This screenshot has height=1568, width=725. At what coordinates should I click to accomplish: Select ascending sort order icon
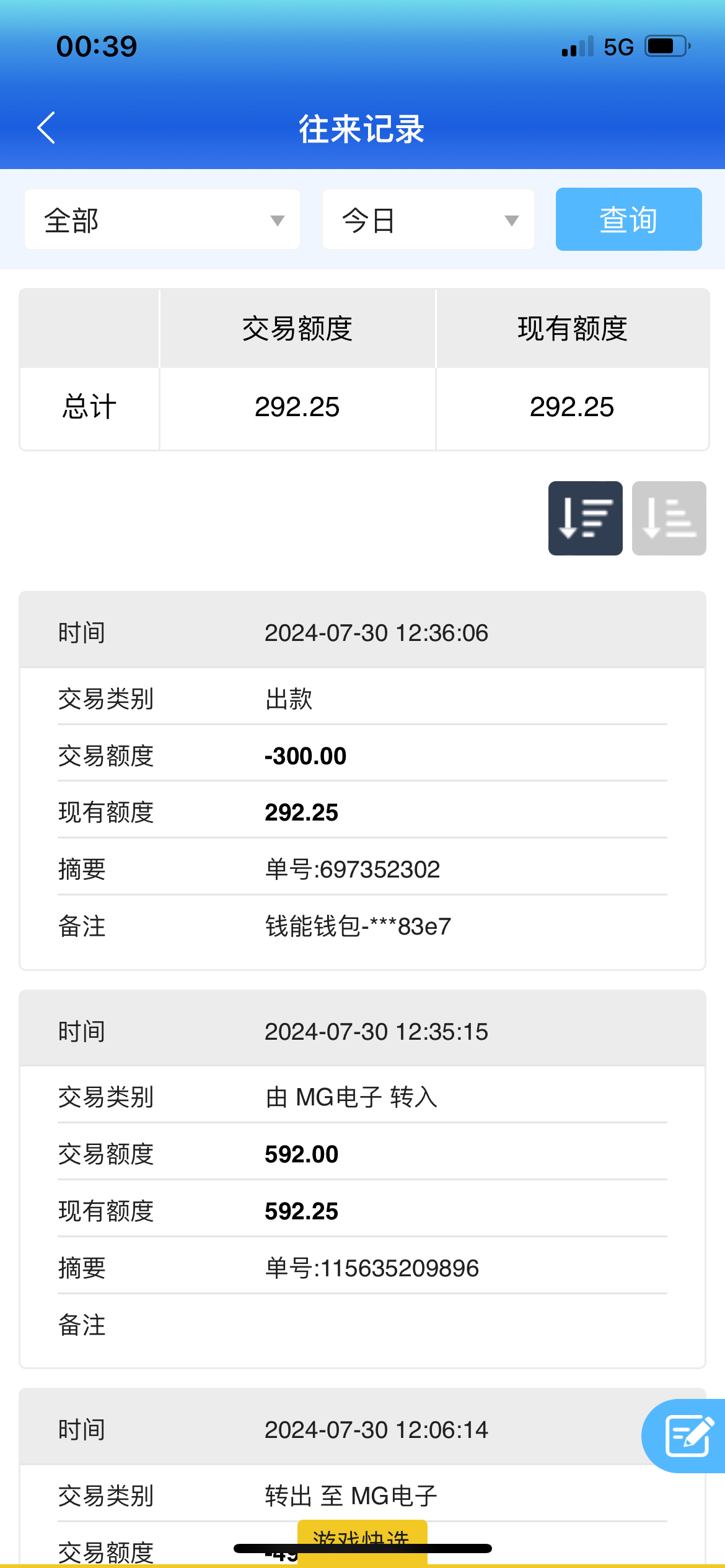(x=669, y=518)
